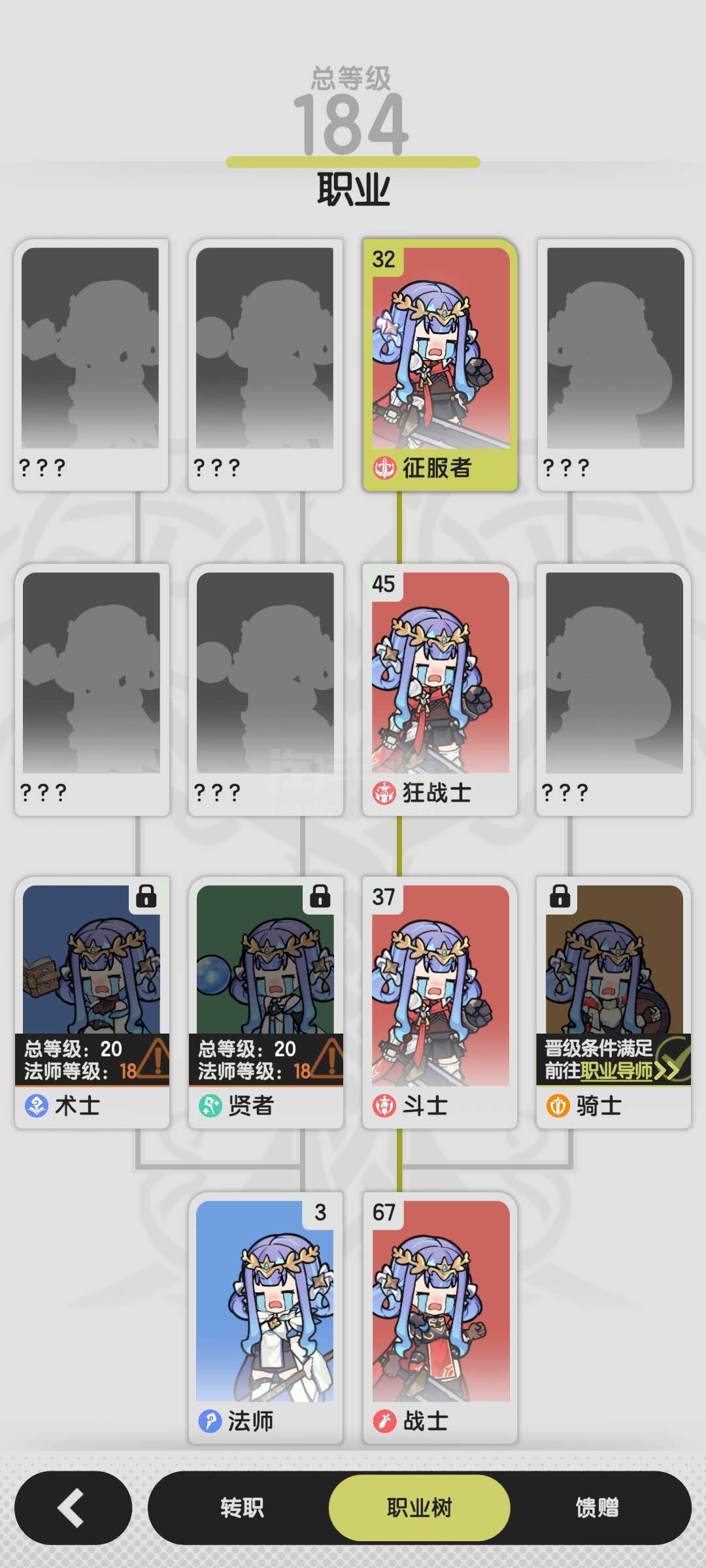The height and width of the screenshot is (1568, 706).
Task: Open the 征服者 class card
Action: click(440, 365)
